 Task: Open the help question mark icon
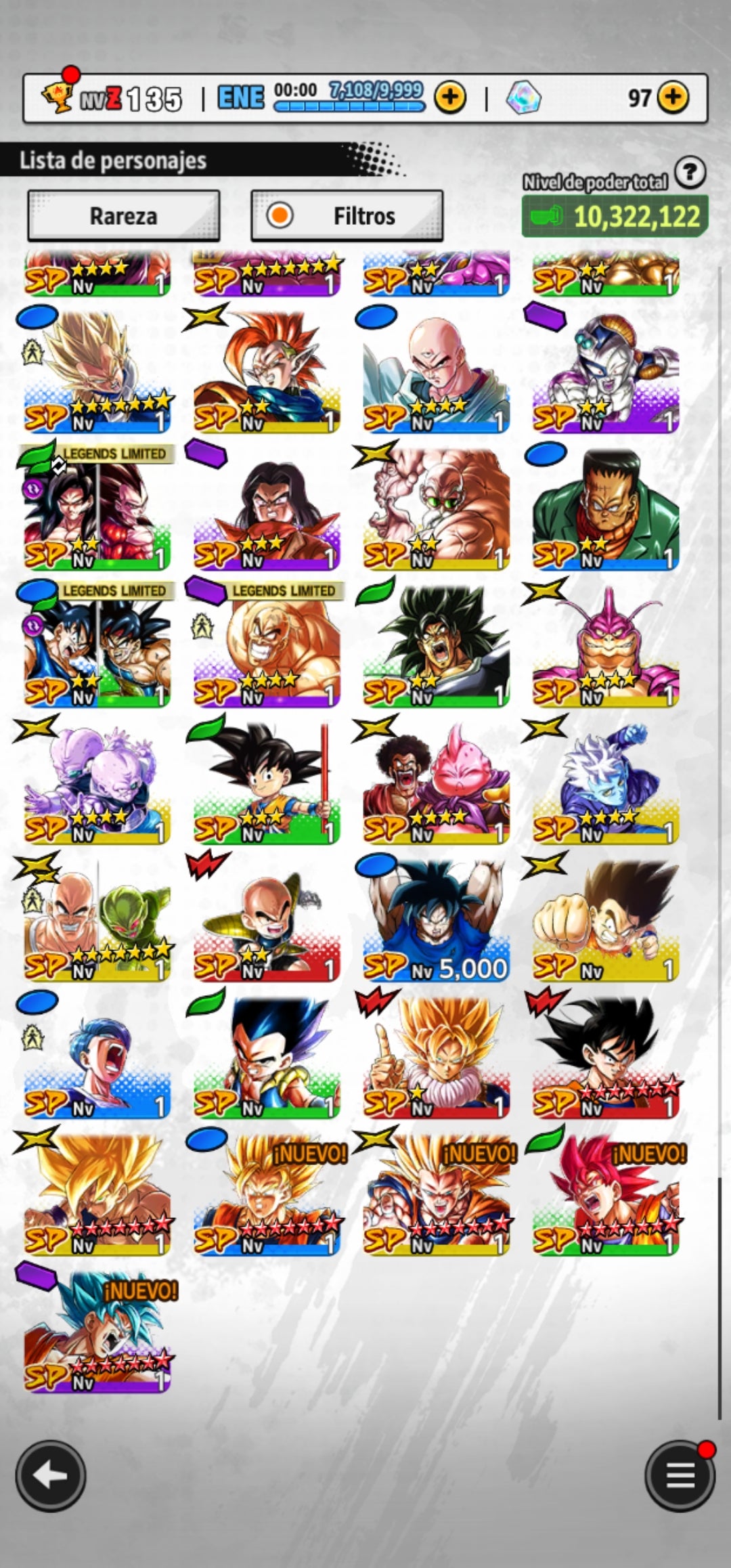click(690, 173)
